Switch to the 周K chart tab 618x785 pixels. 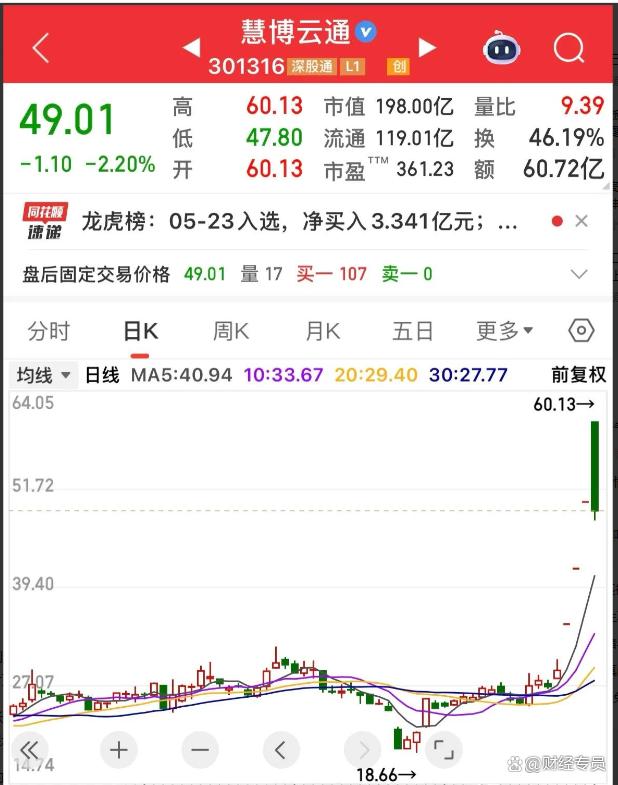[230, 332]
